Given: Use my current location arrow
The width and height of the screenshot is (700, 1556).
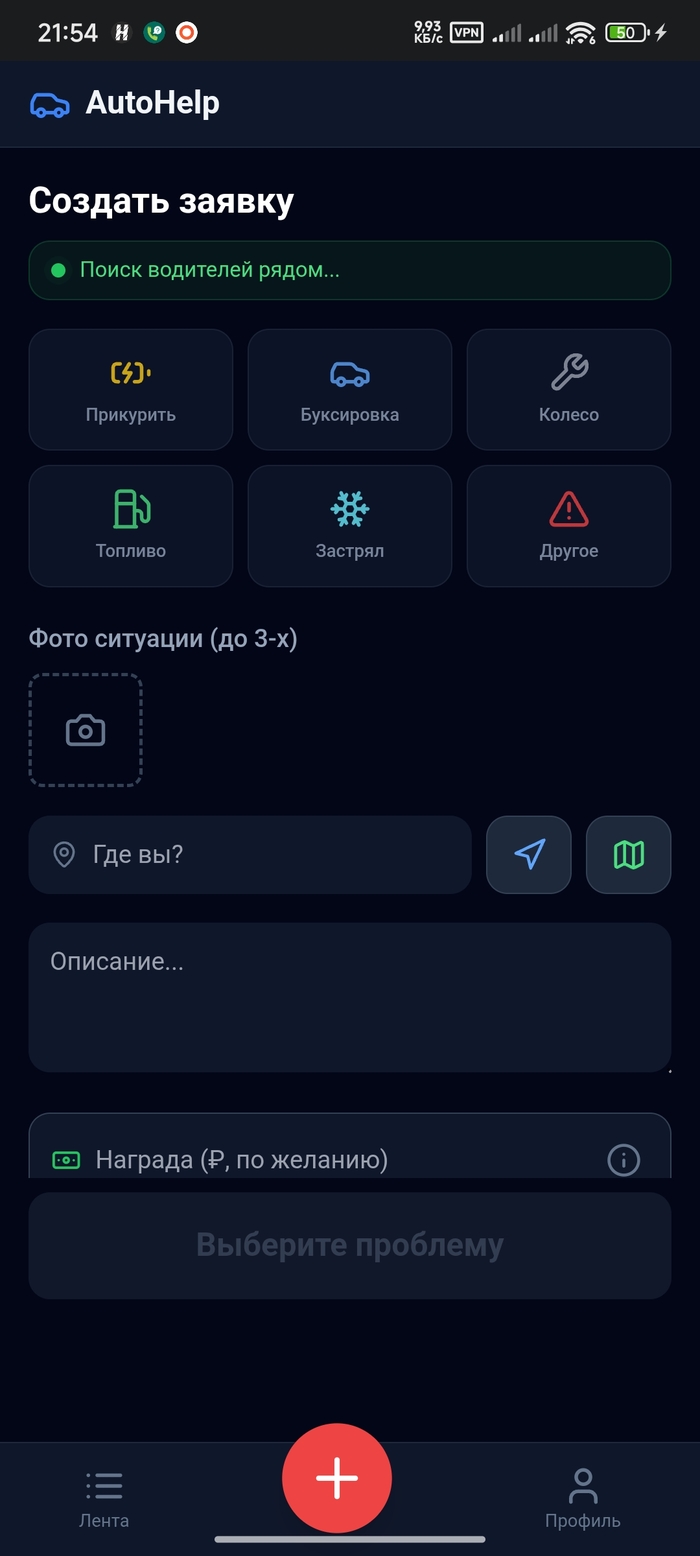Looking at the screenshot, I should coord(529,855).
